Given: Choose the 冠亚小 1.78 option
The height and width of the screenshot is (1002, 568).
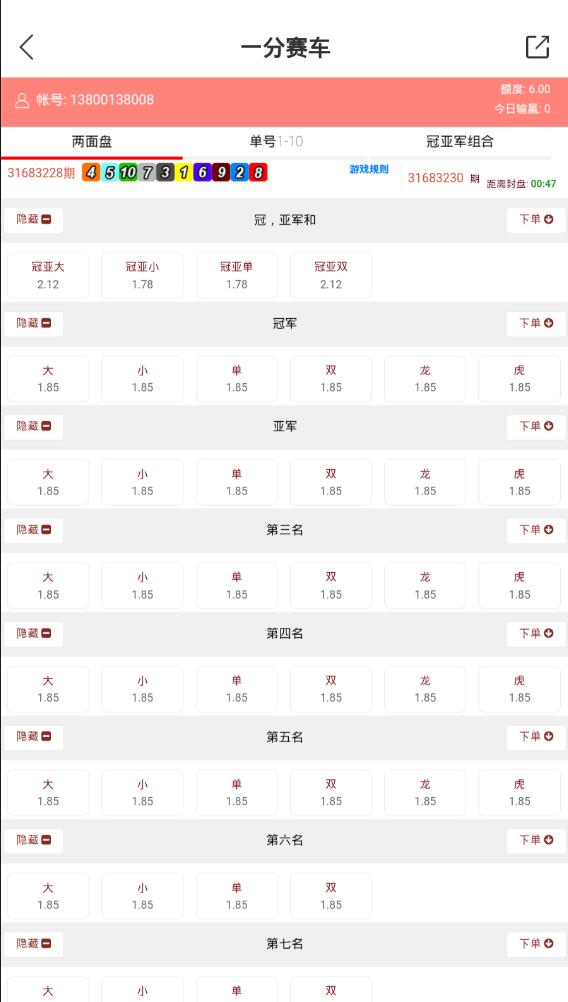Looking at the screenshot, I should coord(142,275).
